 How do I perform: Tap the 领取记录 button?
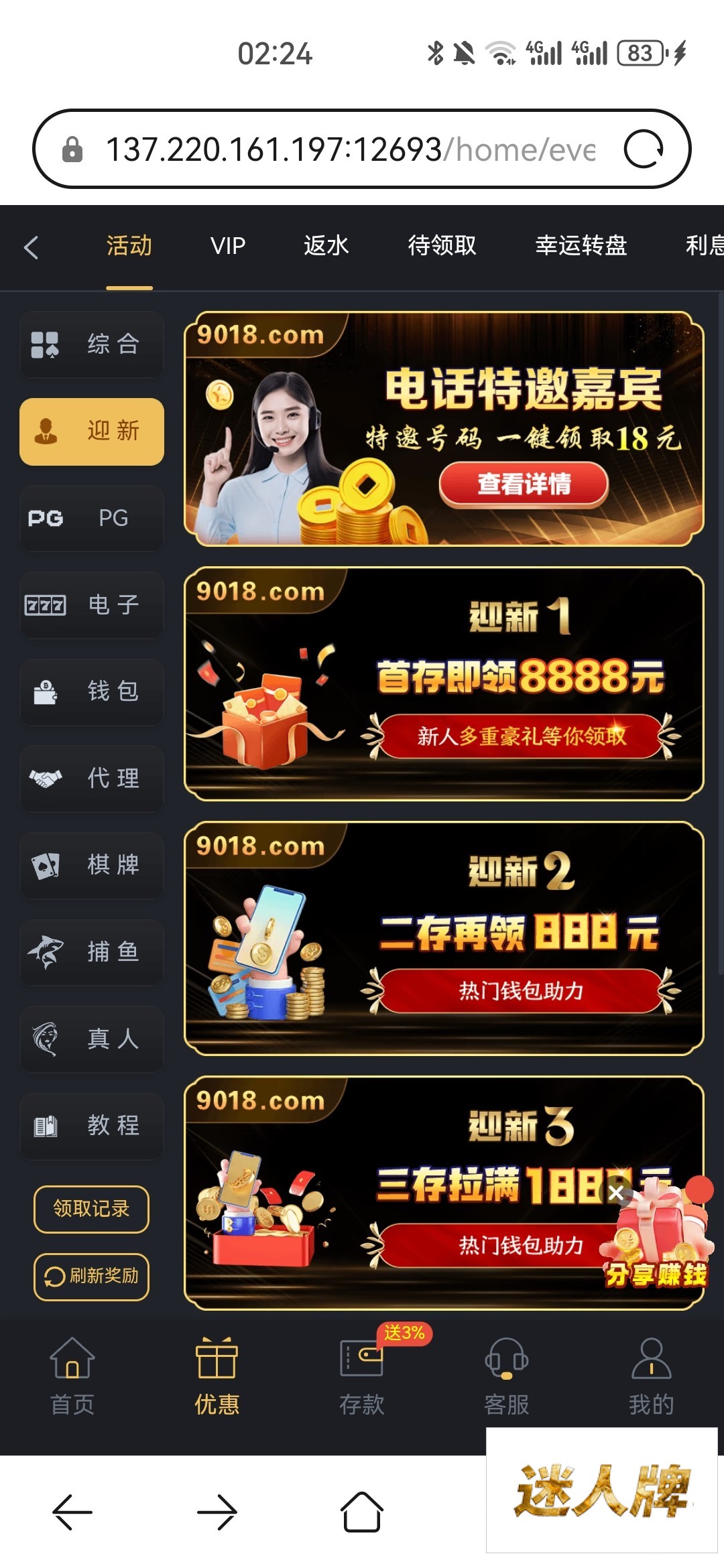pos(91,1209)
